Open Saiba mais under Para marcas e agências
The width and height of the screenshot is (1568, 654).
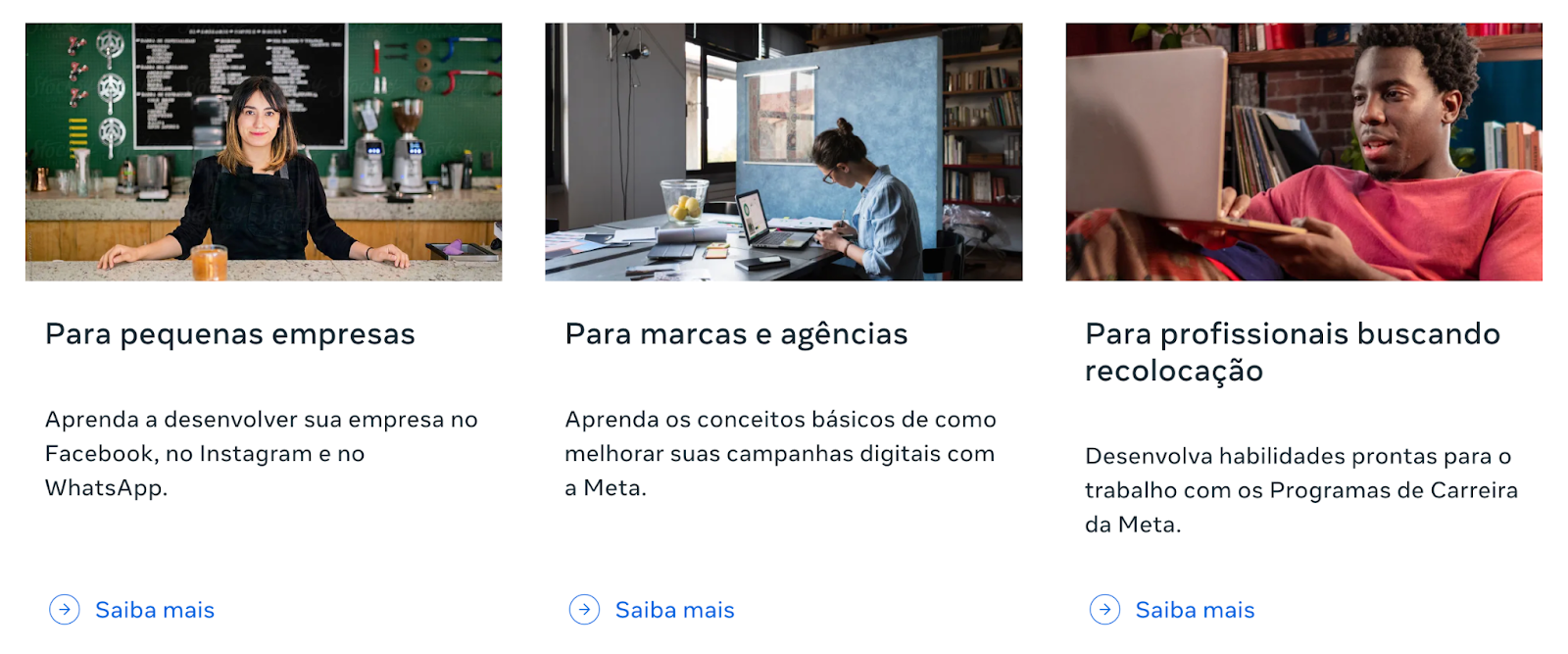(x=674, y=610)
